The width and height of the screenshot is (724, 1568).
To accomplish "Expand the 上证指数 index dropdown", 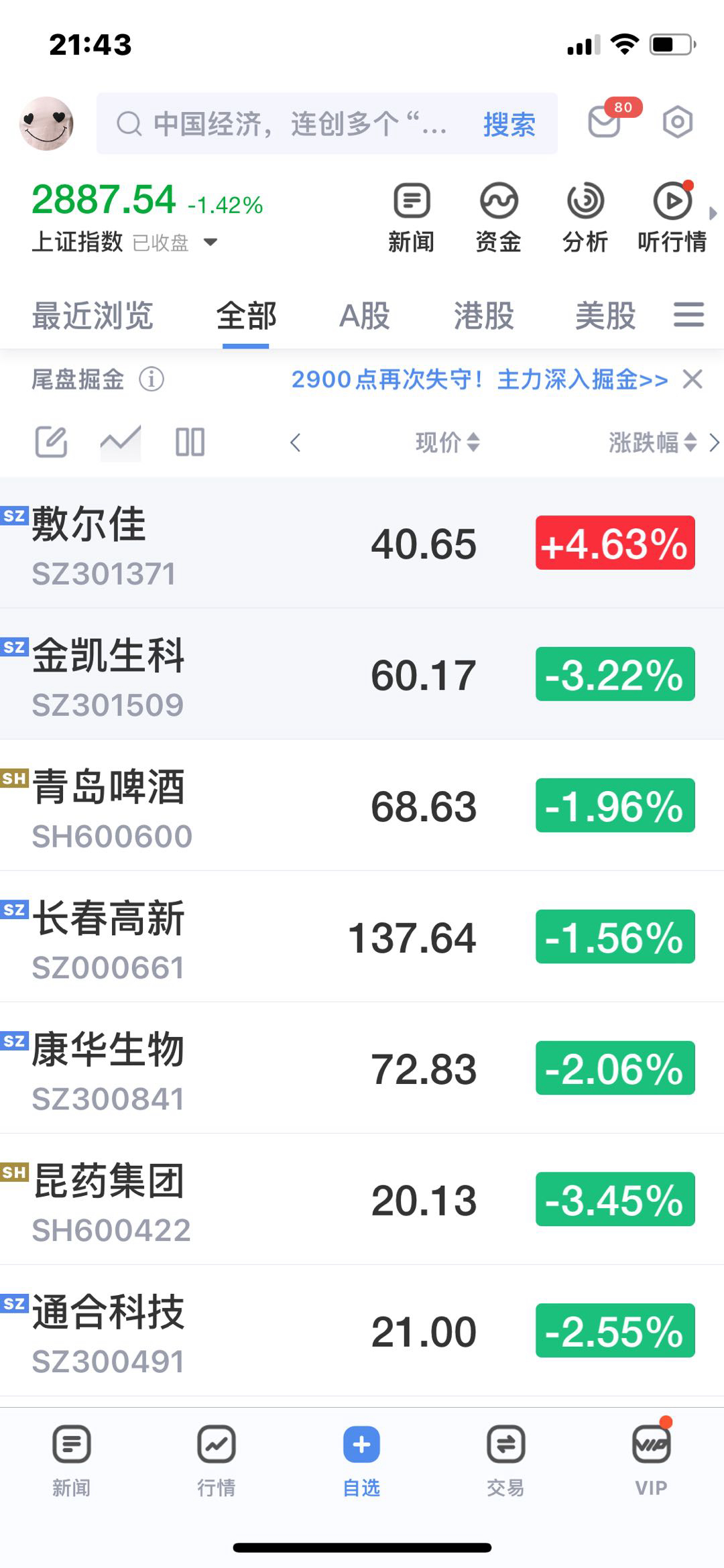I will pyautogui.click(x=210, y=242).
